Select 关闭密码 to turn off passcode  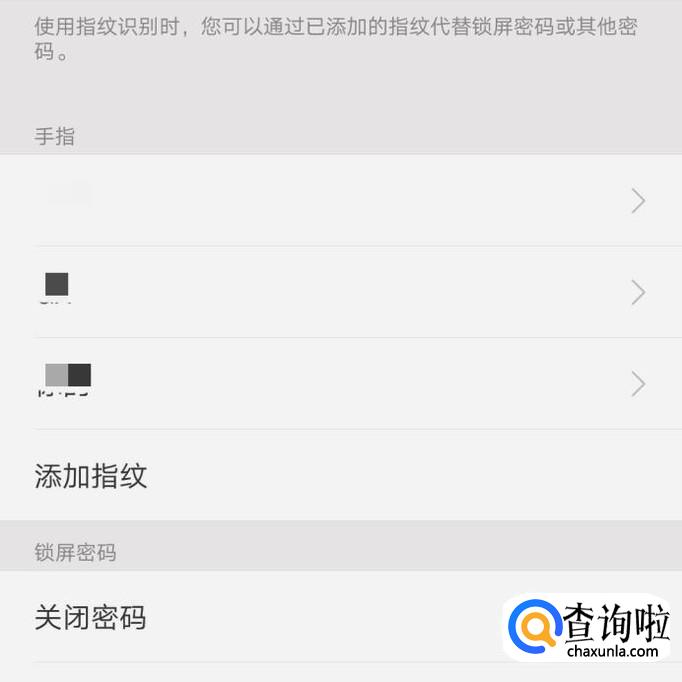(x=91, y=618)
